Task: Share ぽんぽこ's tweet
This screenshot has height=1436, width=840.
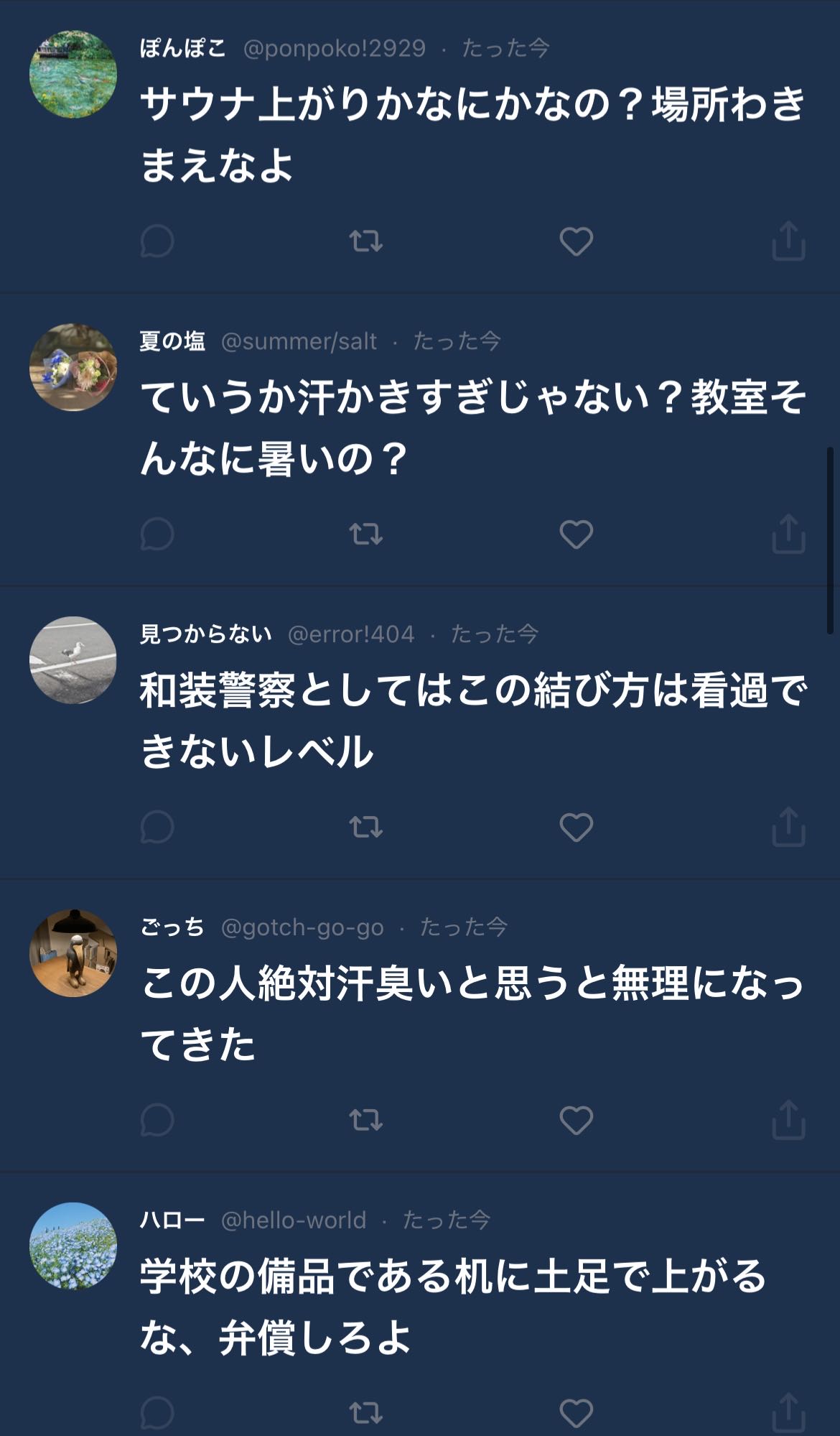Action: pyautogui.click(x=788, y=241)
